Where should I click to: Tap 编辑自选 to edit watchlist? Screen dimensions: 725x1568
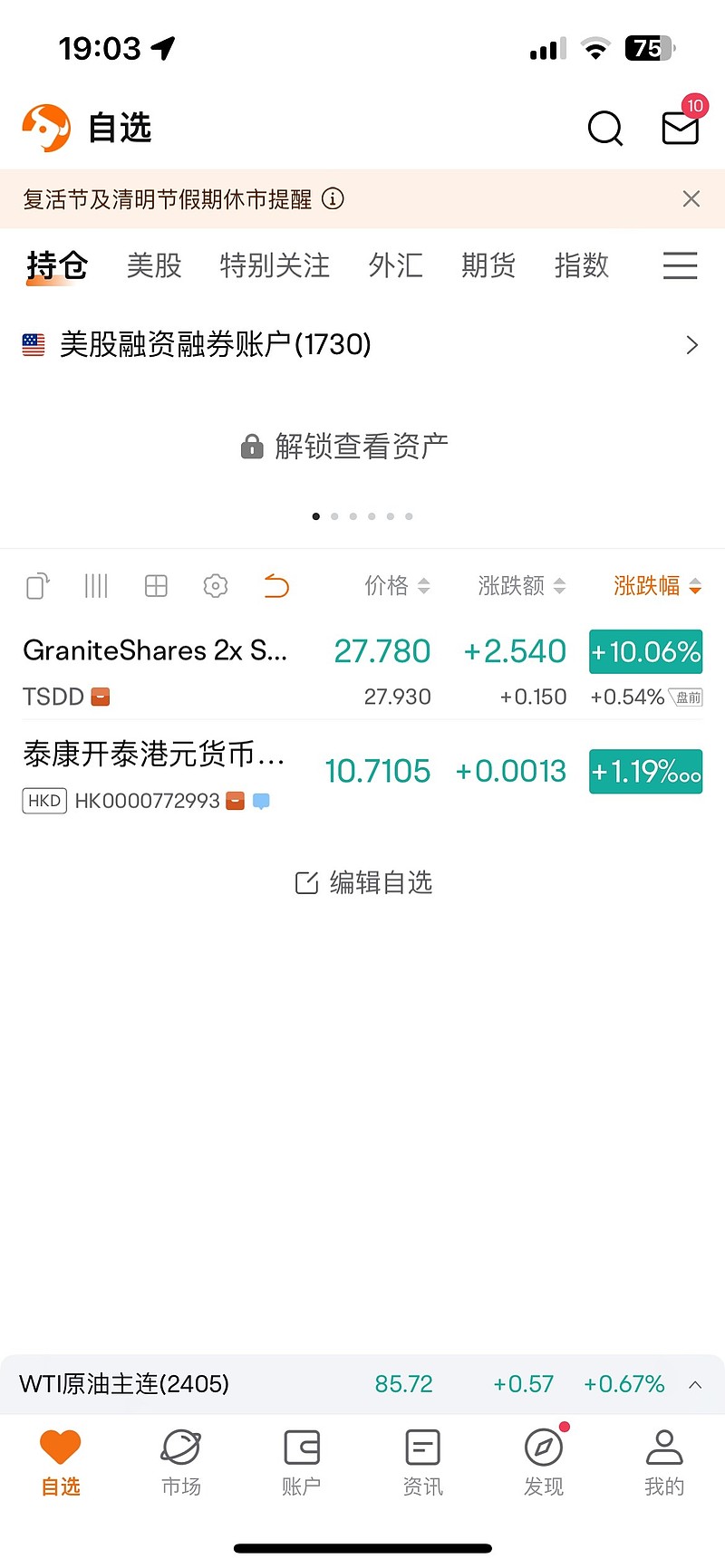[362, 883]
